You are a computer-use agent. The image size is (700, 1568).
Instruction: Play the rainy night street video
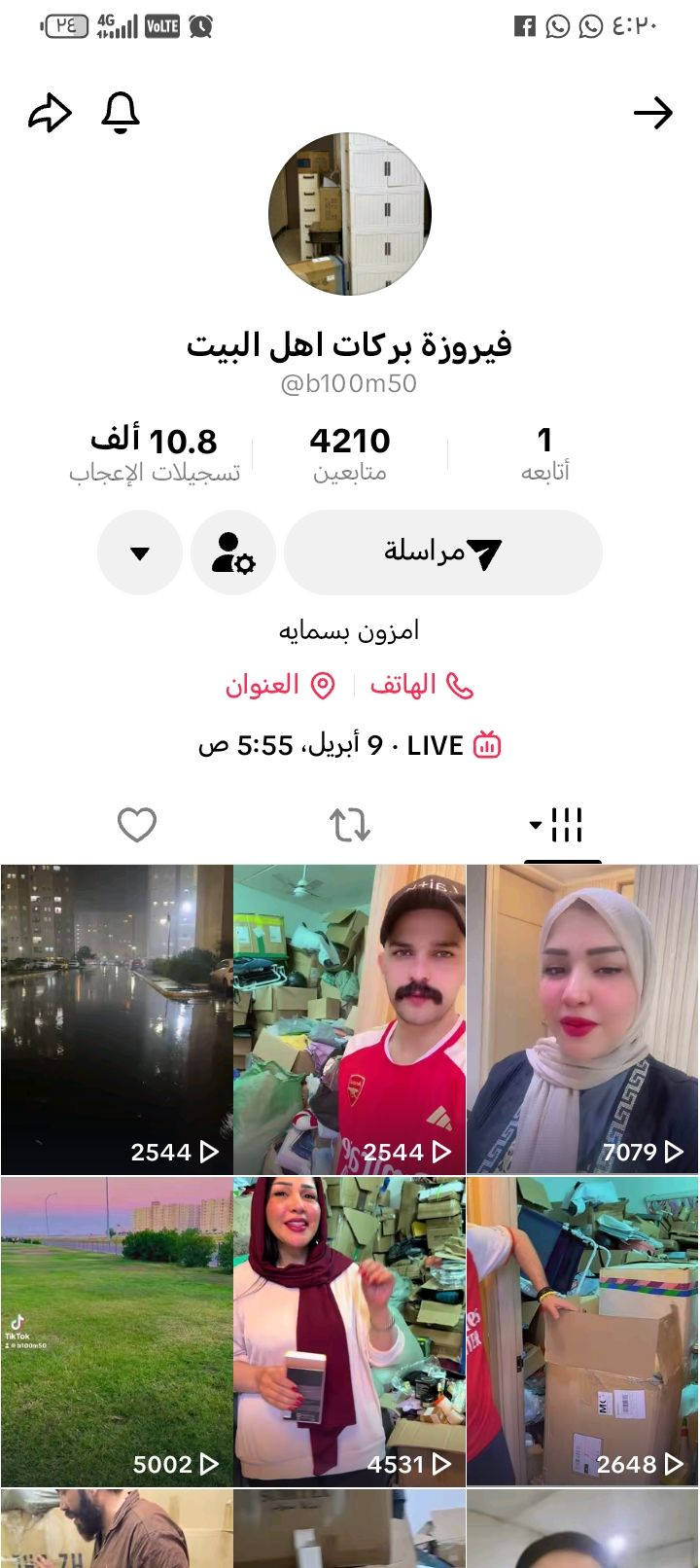[x=117, y=1018]
